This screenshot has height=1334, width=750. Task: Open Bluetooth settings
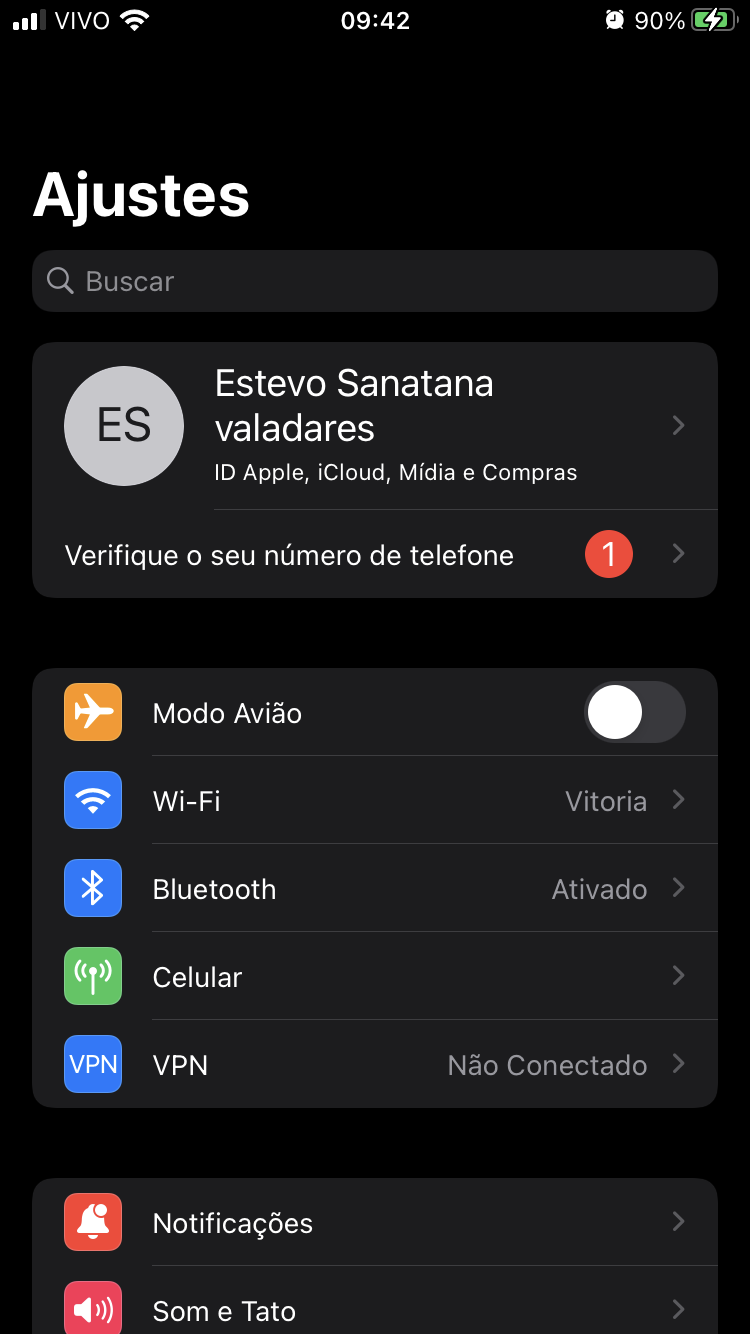(375, 889)
